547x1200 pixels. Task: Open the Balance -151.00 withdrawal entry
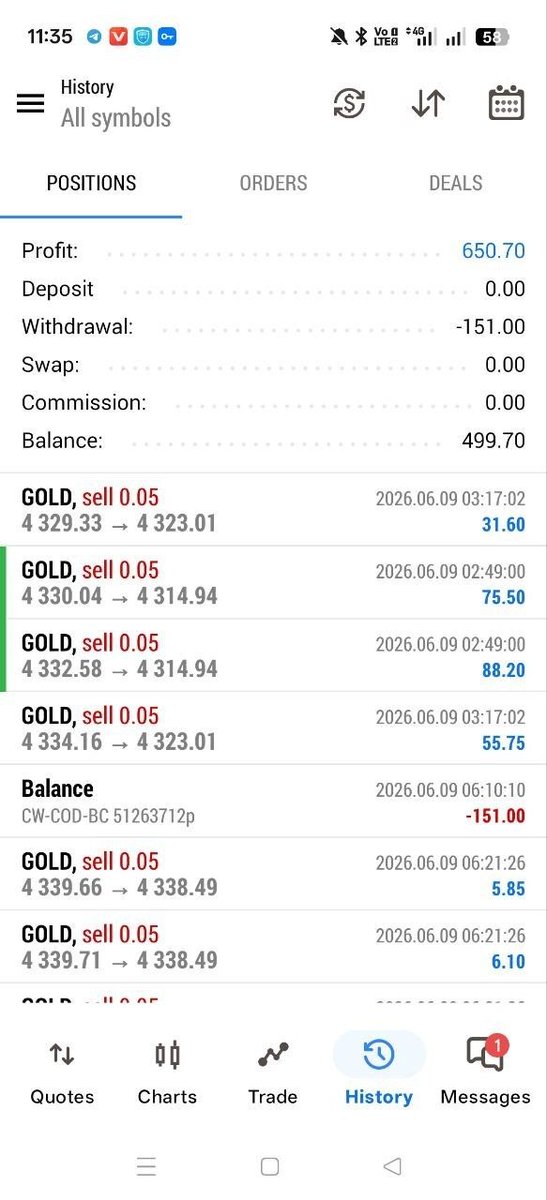(x=273, y=802)
